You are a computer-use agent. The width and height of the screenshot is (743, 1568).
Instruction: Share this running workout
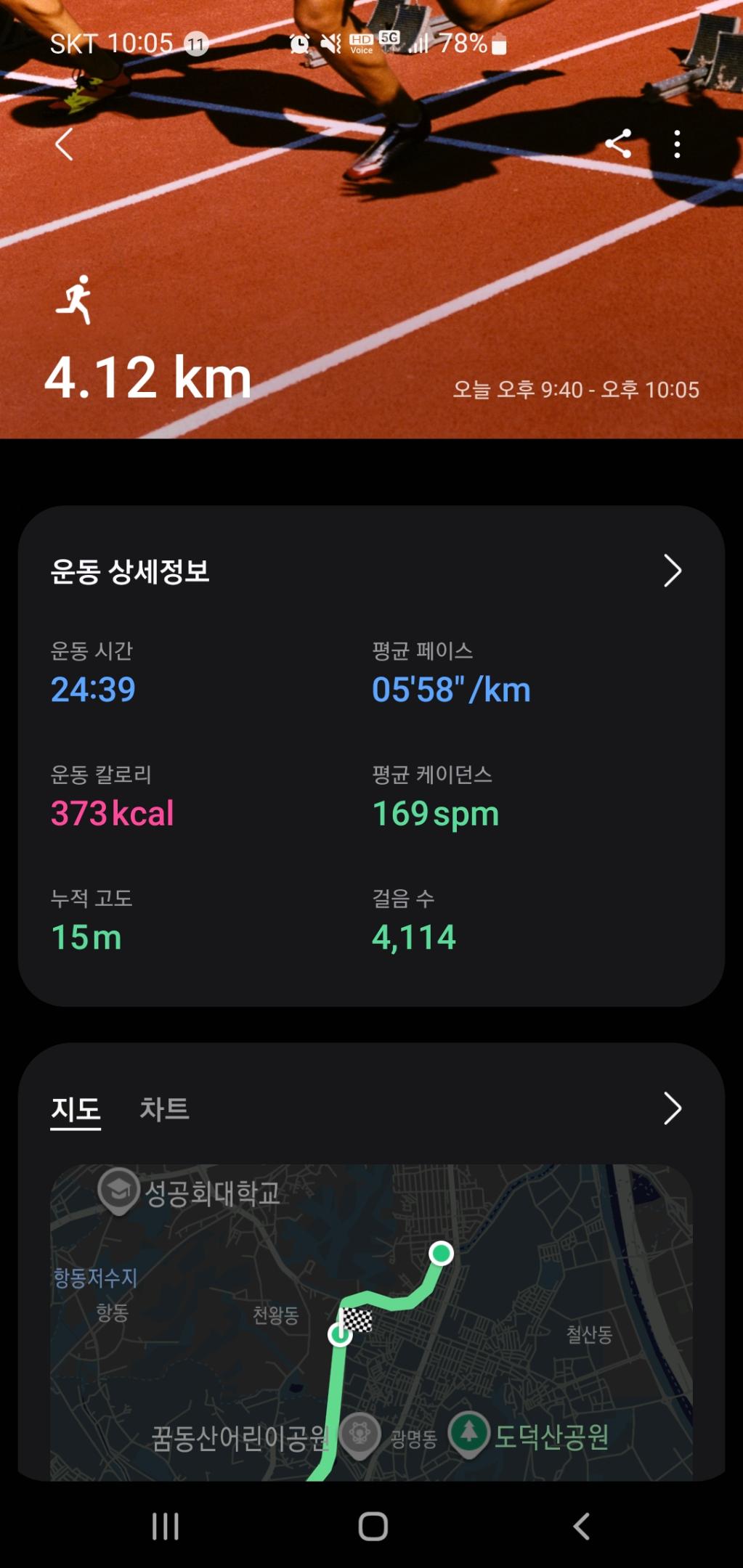click(618, 144)
